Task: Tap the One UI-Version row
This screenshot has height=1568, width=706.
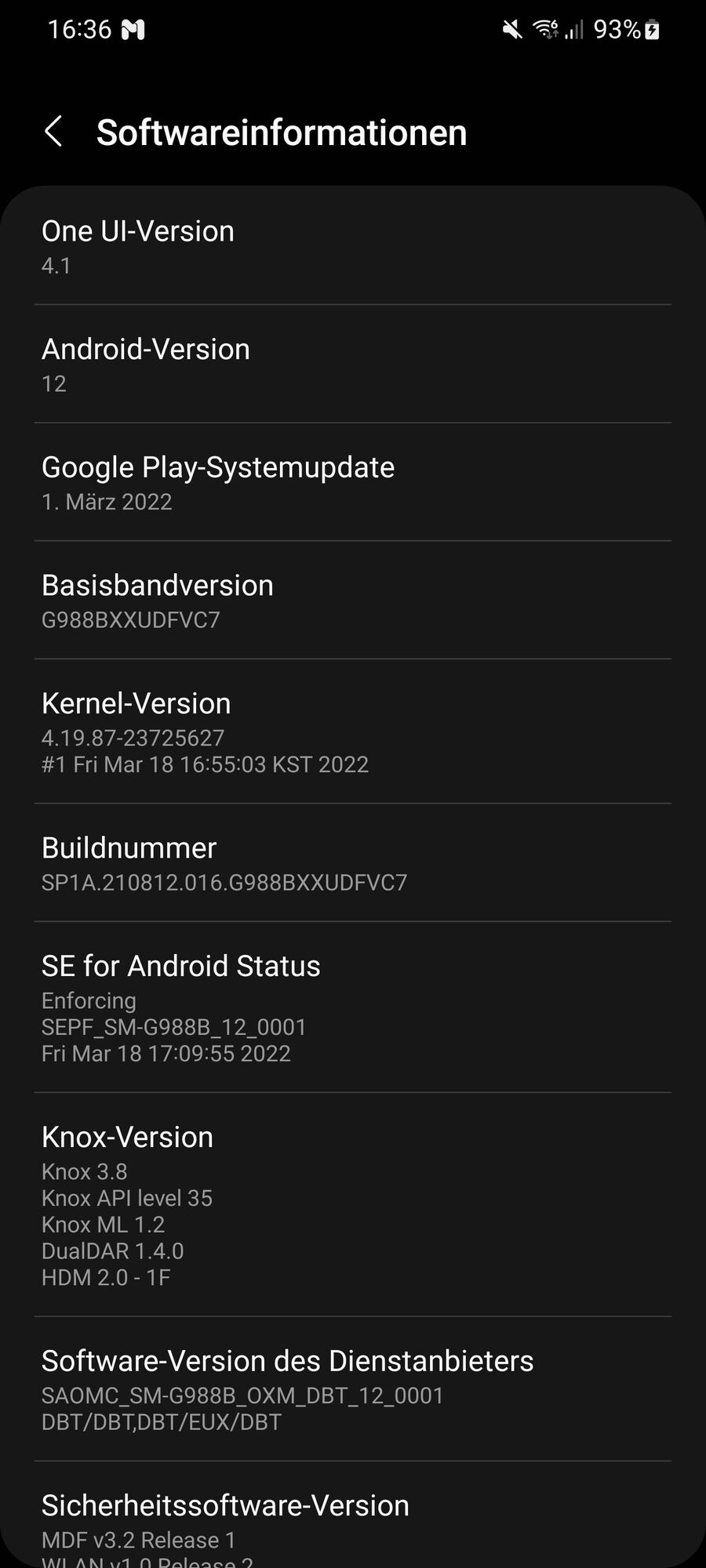Action: tap(353, 246)
